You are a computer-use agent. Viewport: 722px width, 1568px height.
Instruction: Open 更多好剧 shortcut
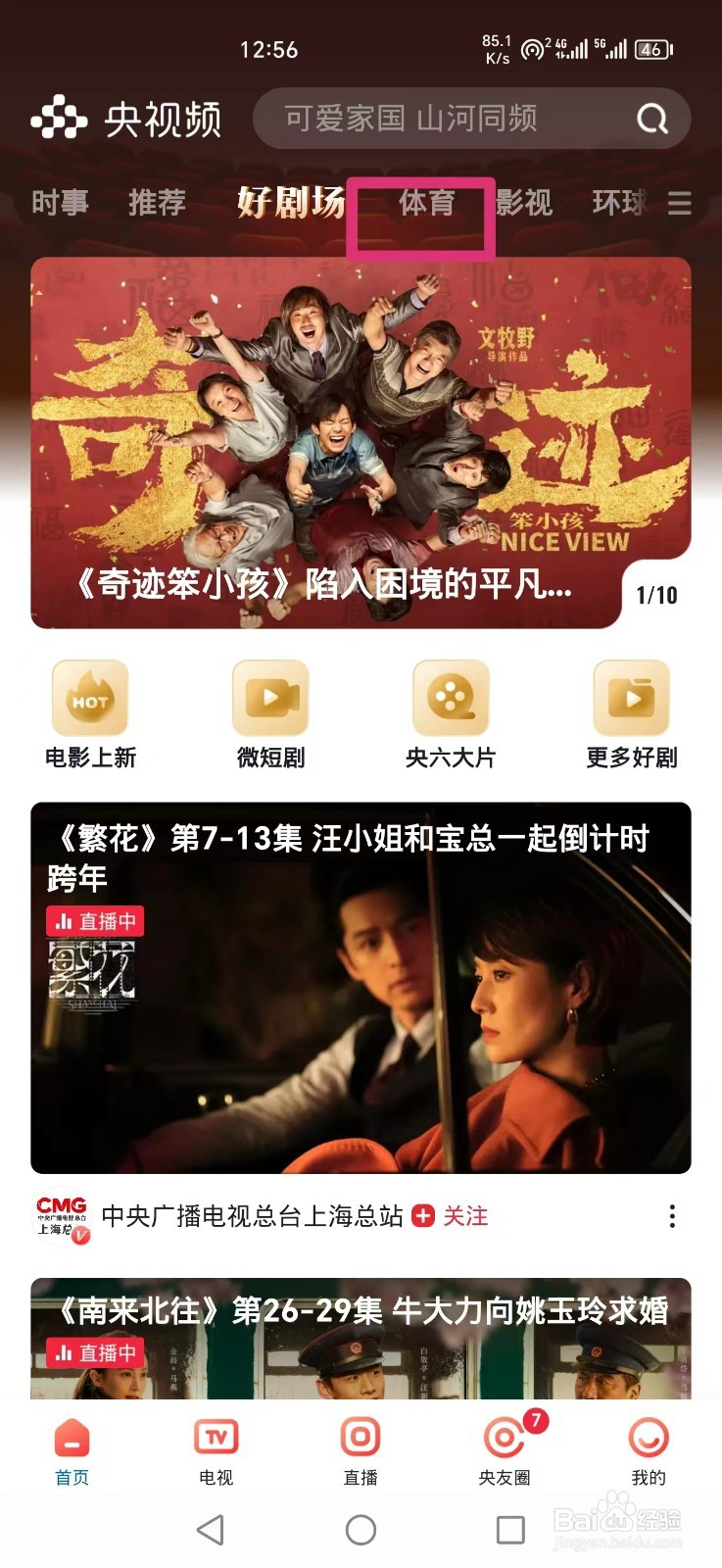632,714
